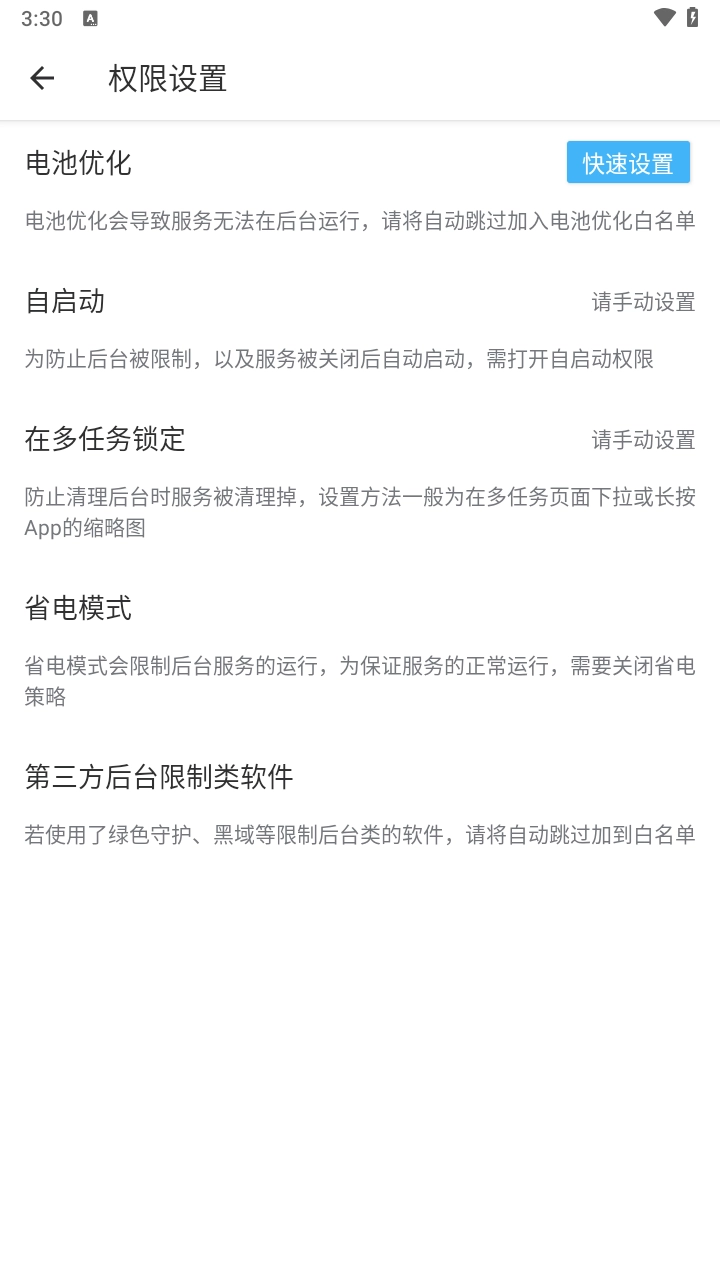The image size is (720, 1280).
Task: Click the keyboard 'A' notification icon
Action: pyautogui.click(x=91, y=18)
